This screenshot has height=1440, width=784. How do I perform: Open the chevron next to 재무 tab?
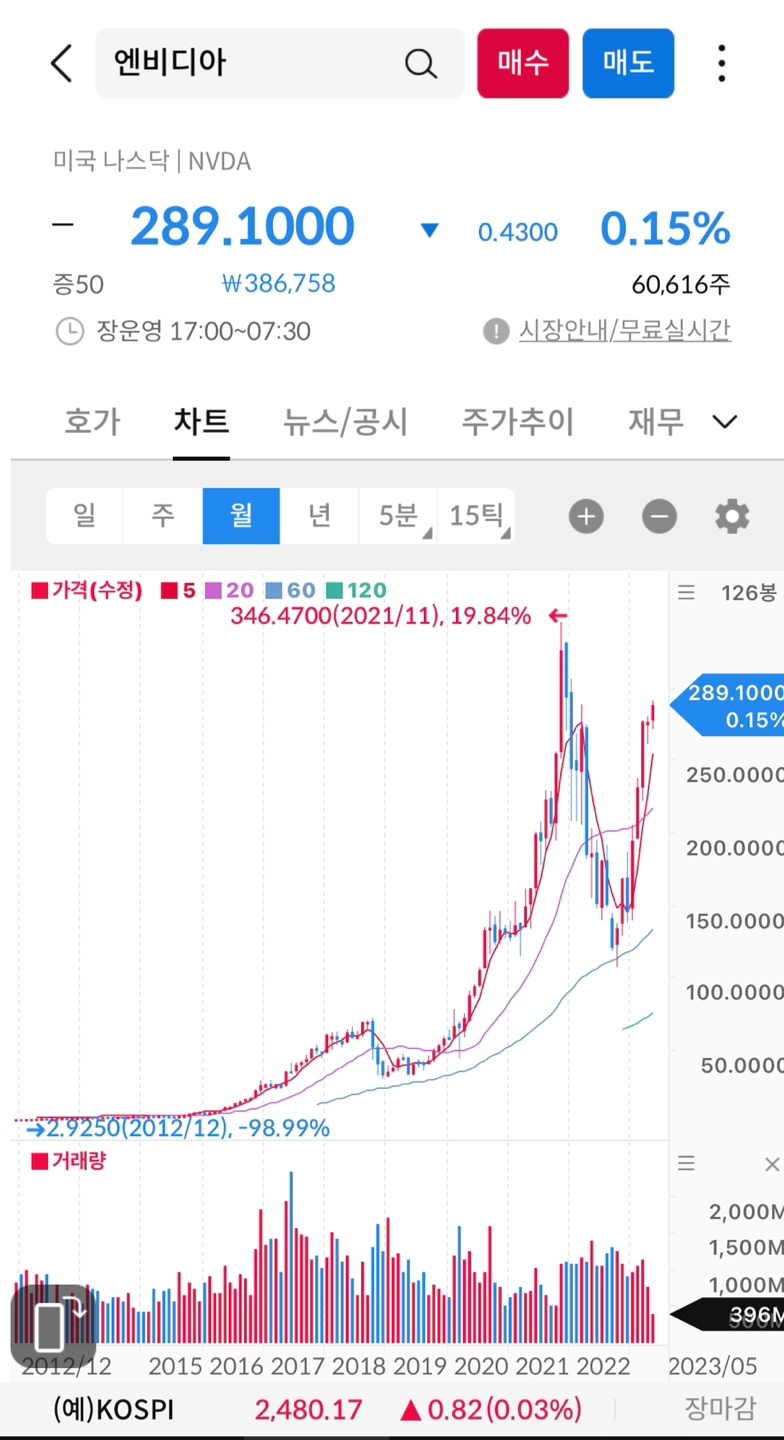pyautogui.click(x=723, y=422)
